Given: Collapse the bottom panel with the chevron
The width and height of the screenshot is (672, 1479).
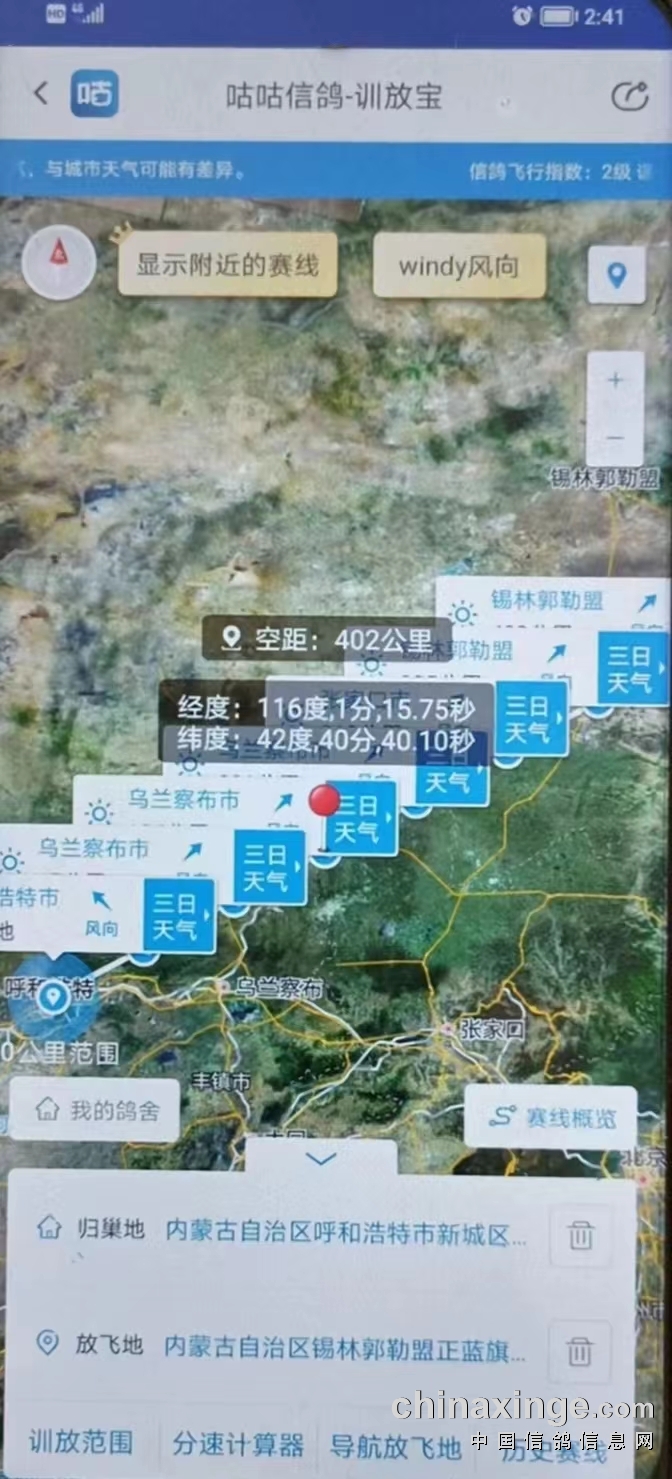Looking at the screenshot, I should click(321, 1159).
